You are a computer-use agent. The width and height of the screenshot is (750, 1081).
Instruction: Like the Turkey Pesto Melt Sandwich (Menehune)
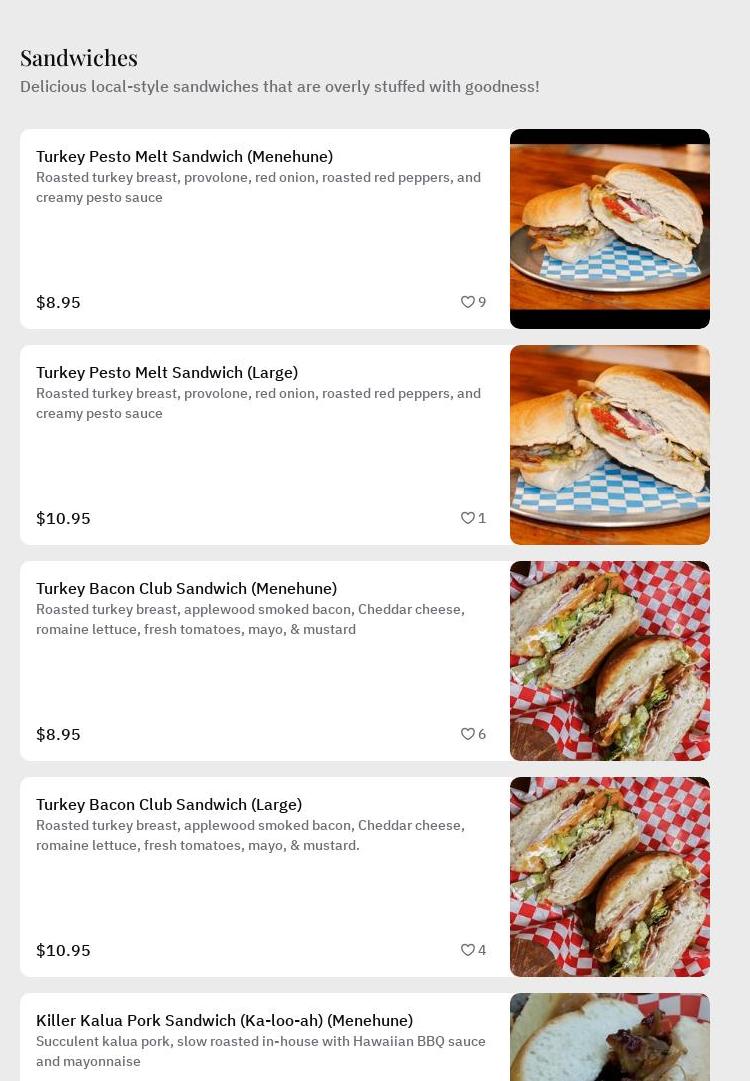(467, 302)
